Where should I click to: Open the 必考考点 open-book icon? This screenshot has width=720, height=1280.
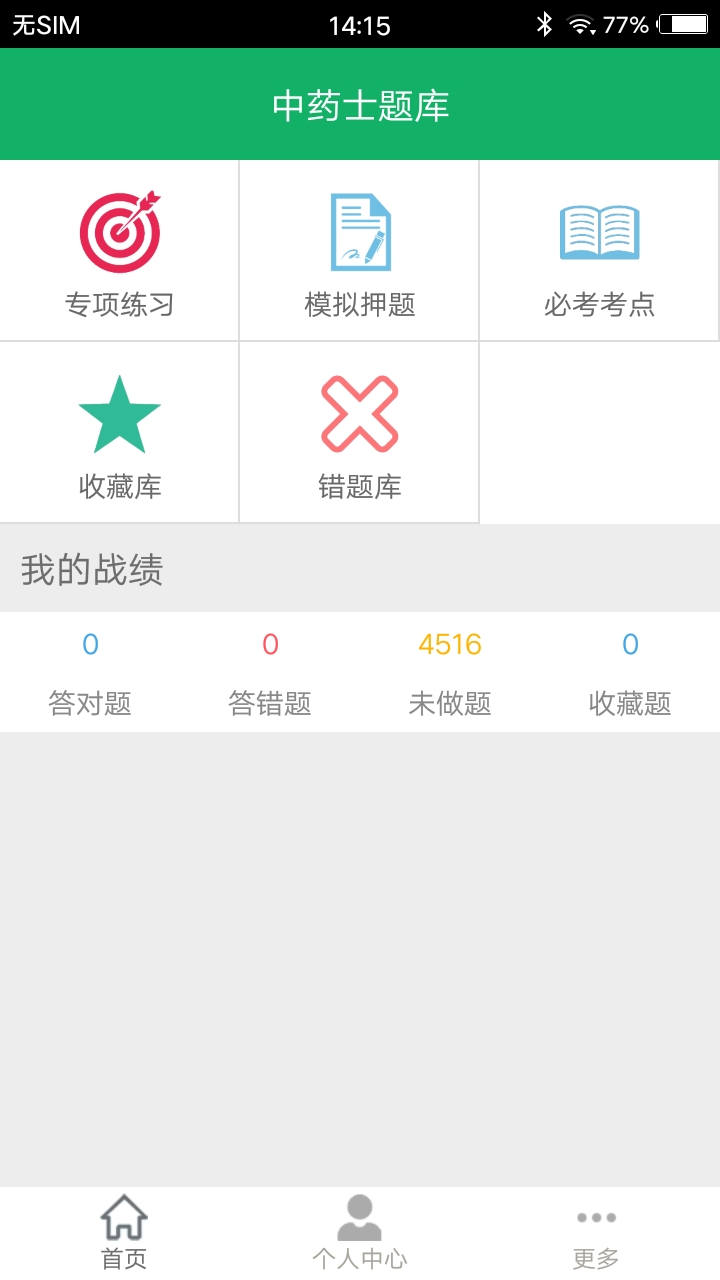[599, 232]
